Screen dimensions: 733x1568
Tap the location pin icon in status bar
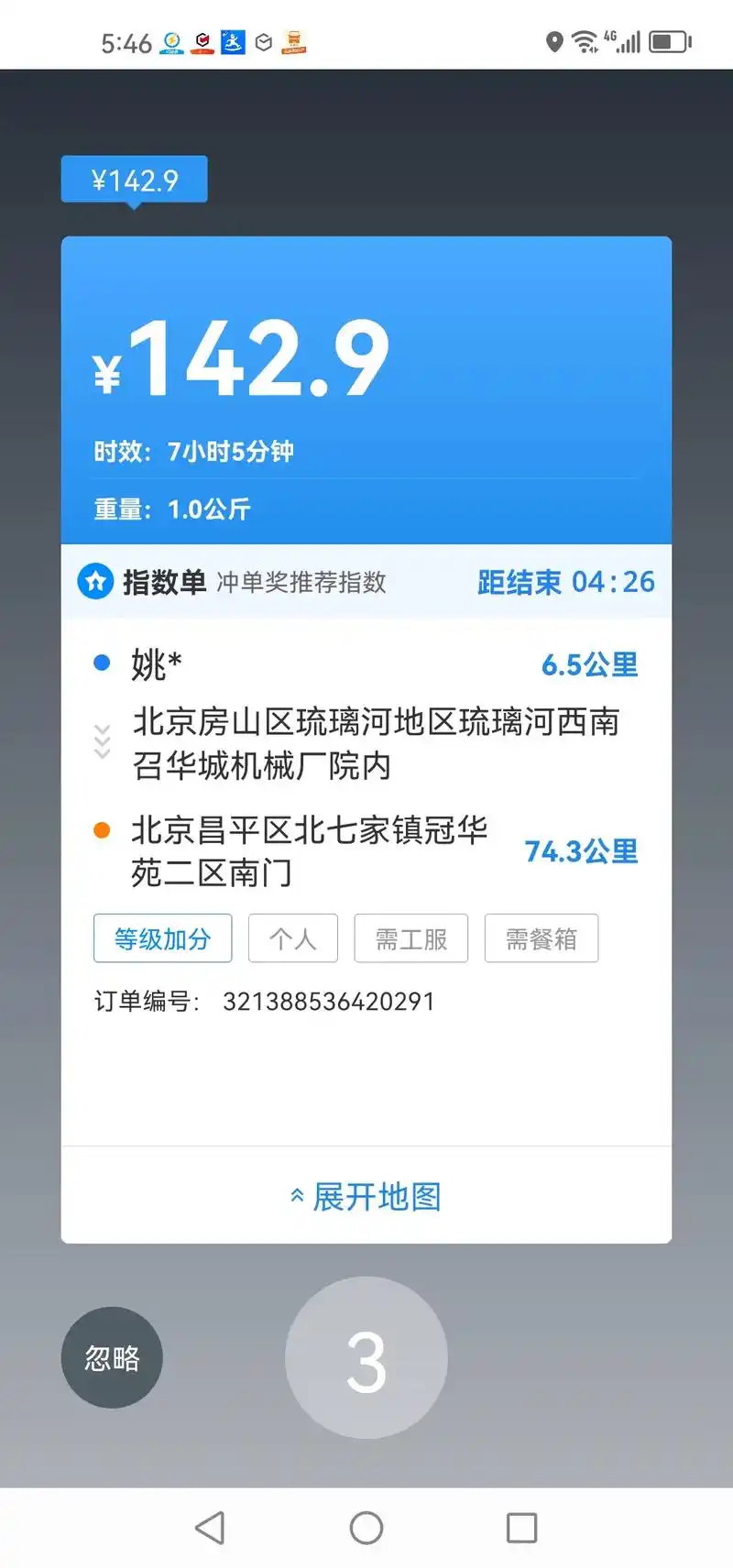pyautogui.click(x=555, y=41)
